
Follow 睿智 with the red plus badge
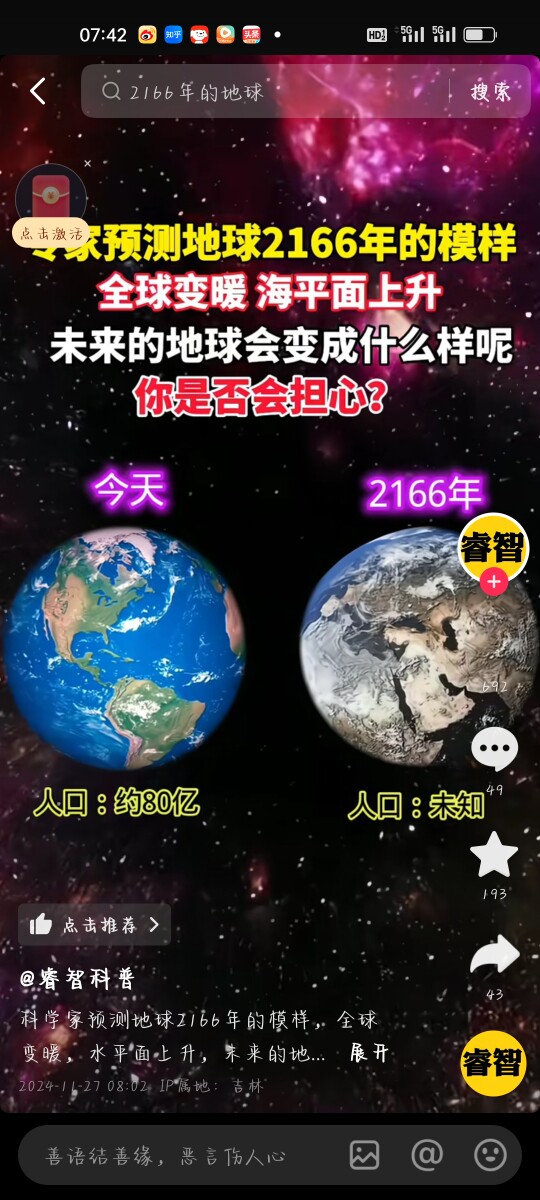[x=493, y=581]
